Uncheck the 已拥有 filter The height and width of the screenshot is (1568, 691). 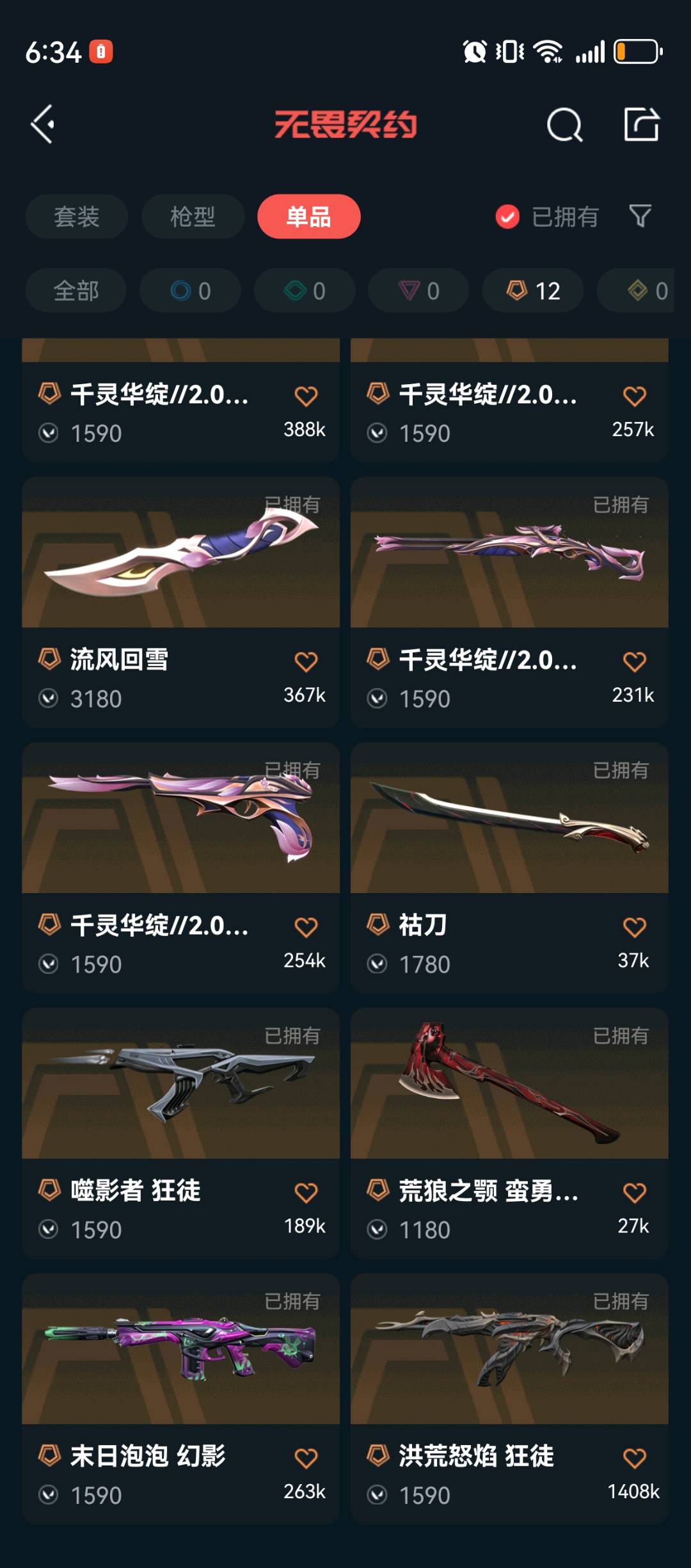click(x=508, y=217)
